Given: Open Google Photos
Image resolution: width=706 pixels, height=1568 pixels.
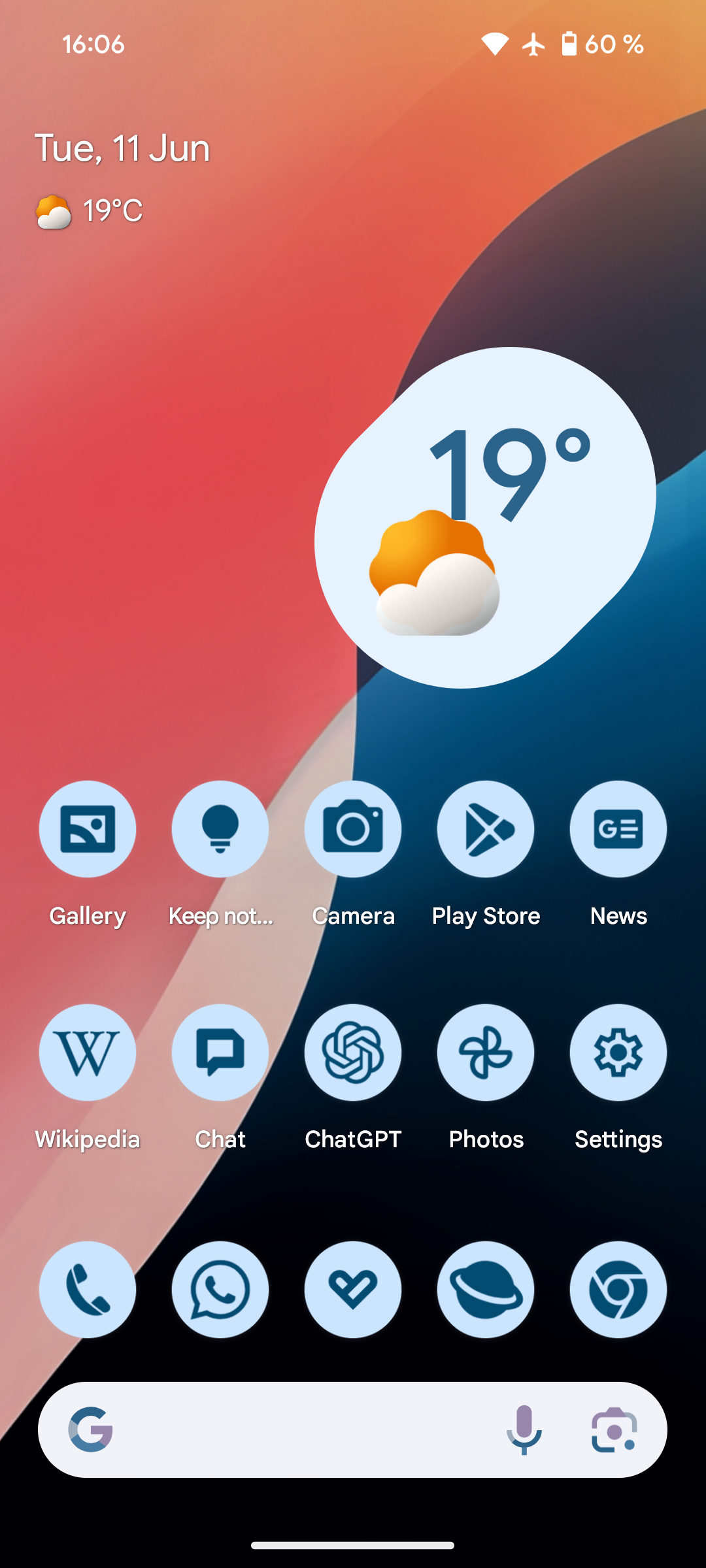Looking at the screenshot, I should (x=486, y=1053).
